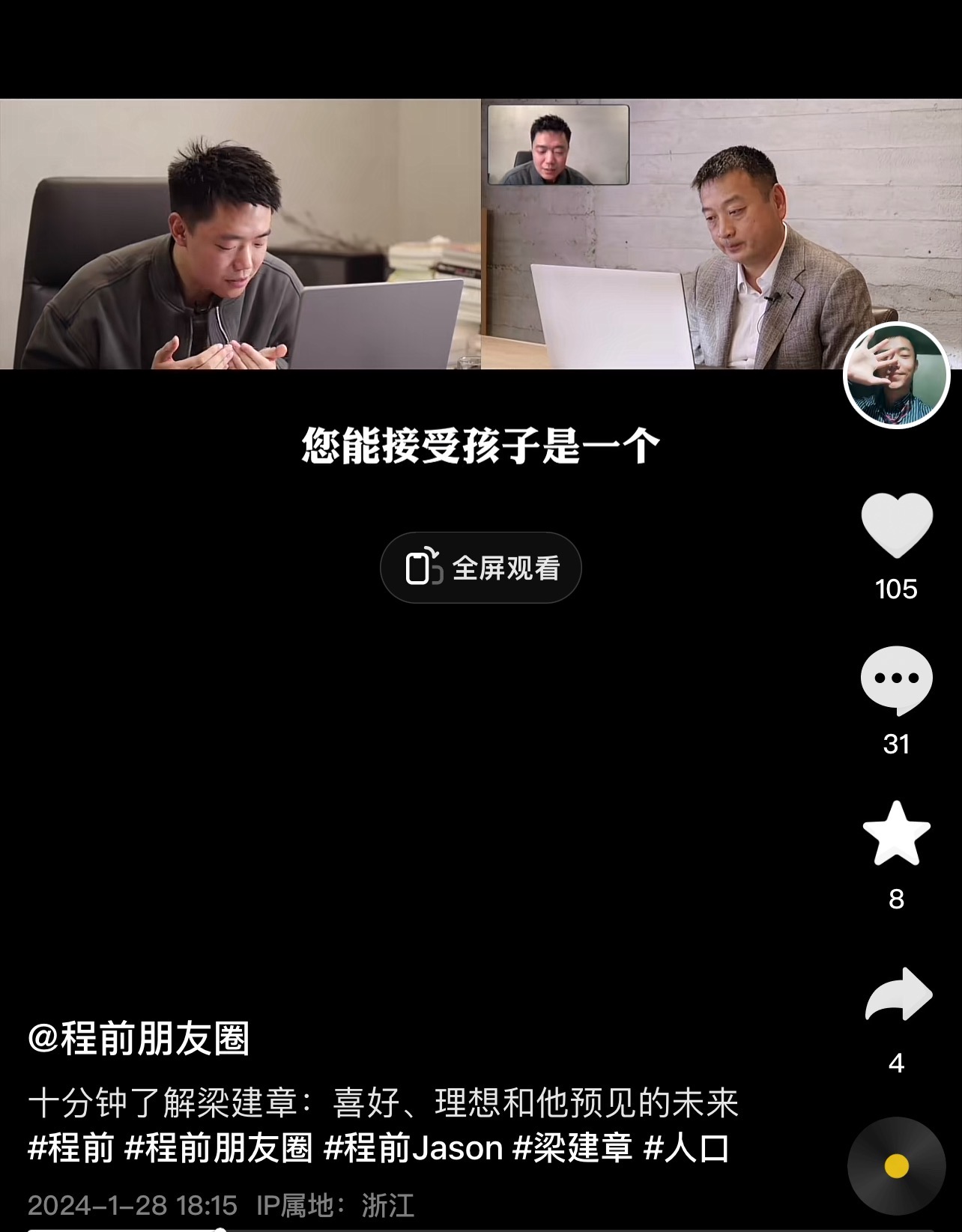The width and height of the screenshot is (962, 1232).
Task: Visit @程前朋友圈 account page
Action: click(139, 1039)
